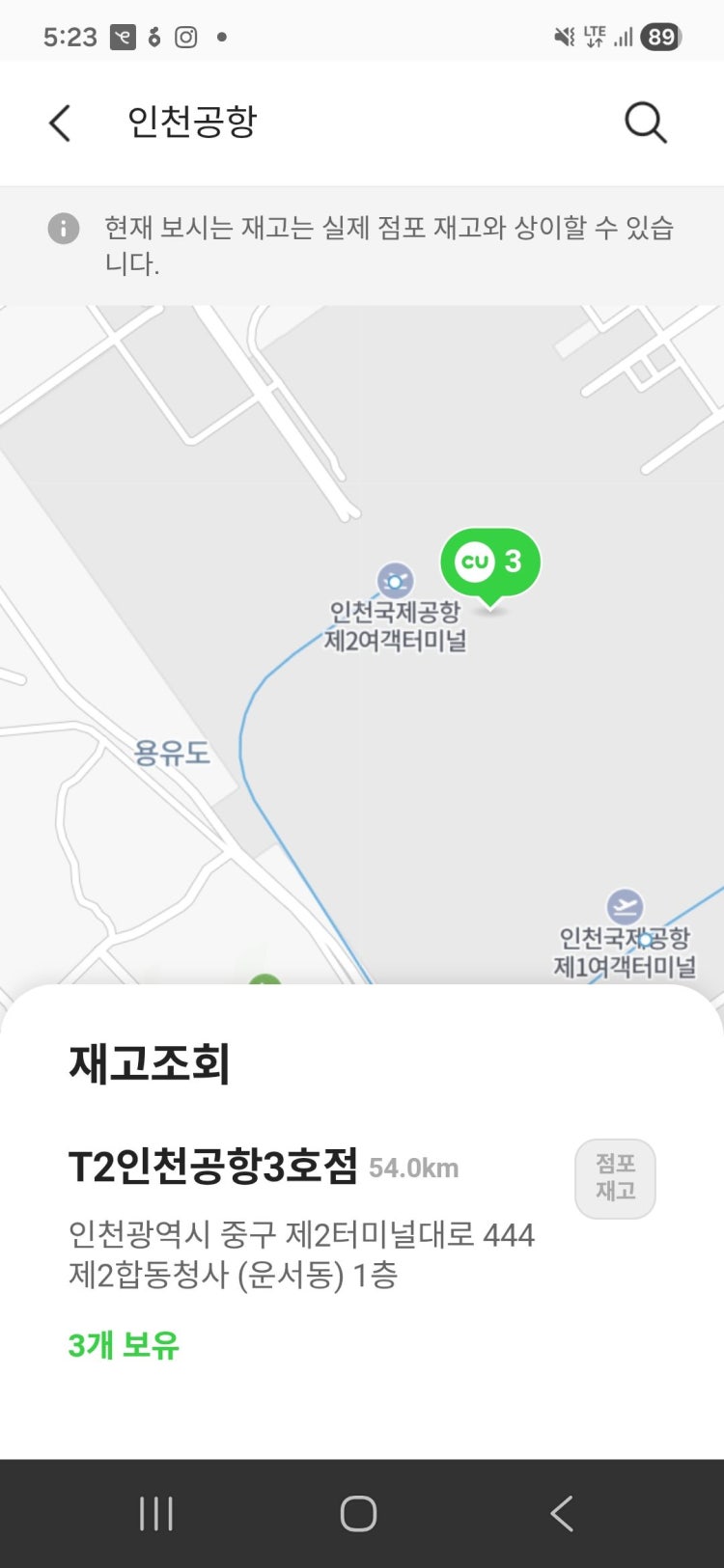Go back using the top-left arrow
This screenshot has height=1568, width=724.
tap(60, 124)
